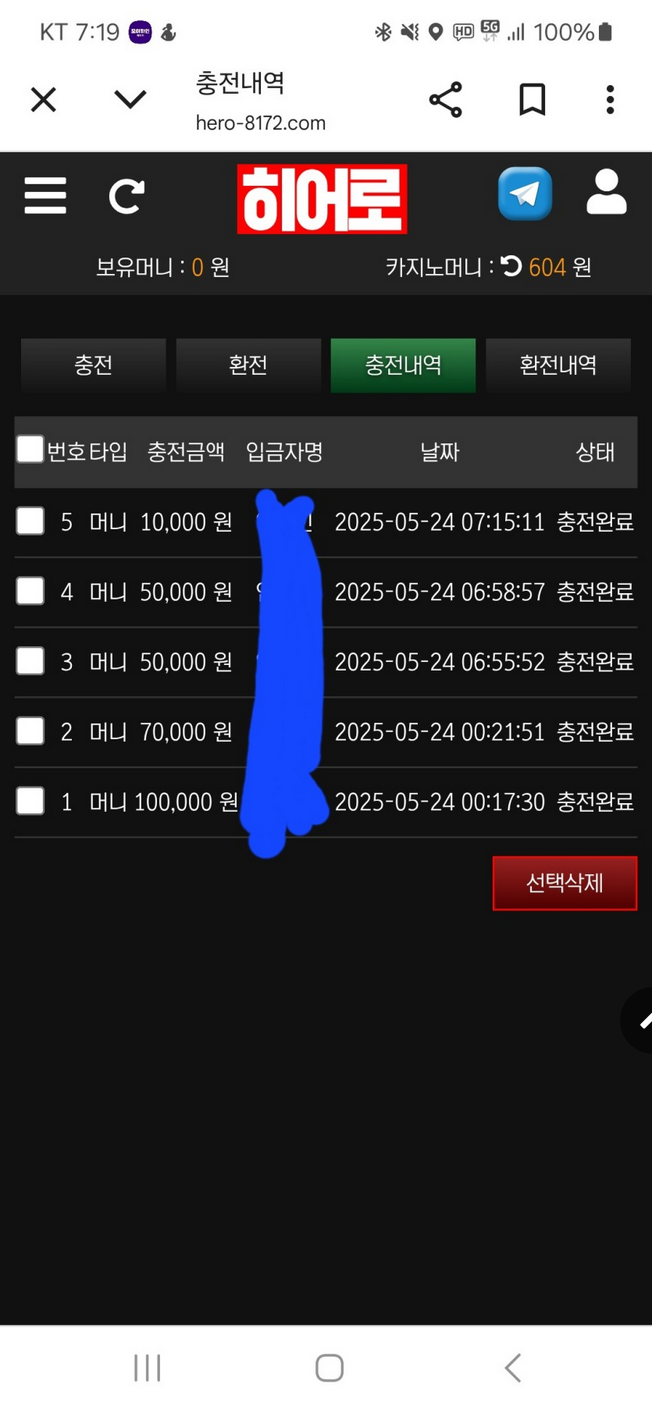This screenshot has width=652, height=1411.
Task: Refresh the 카지노머니 balance
Action: point(511,266)
